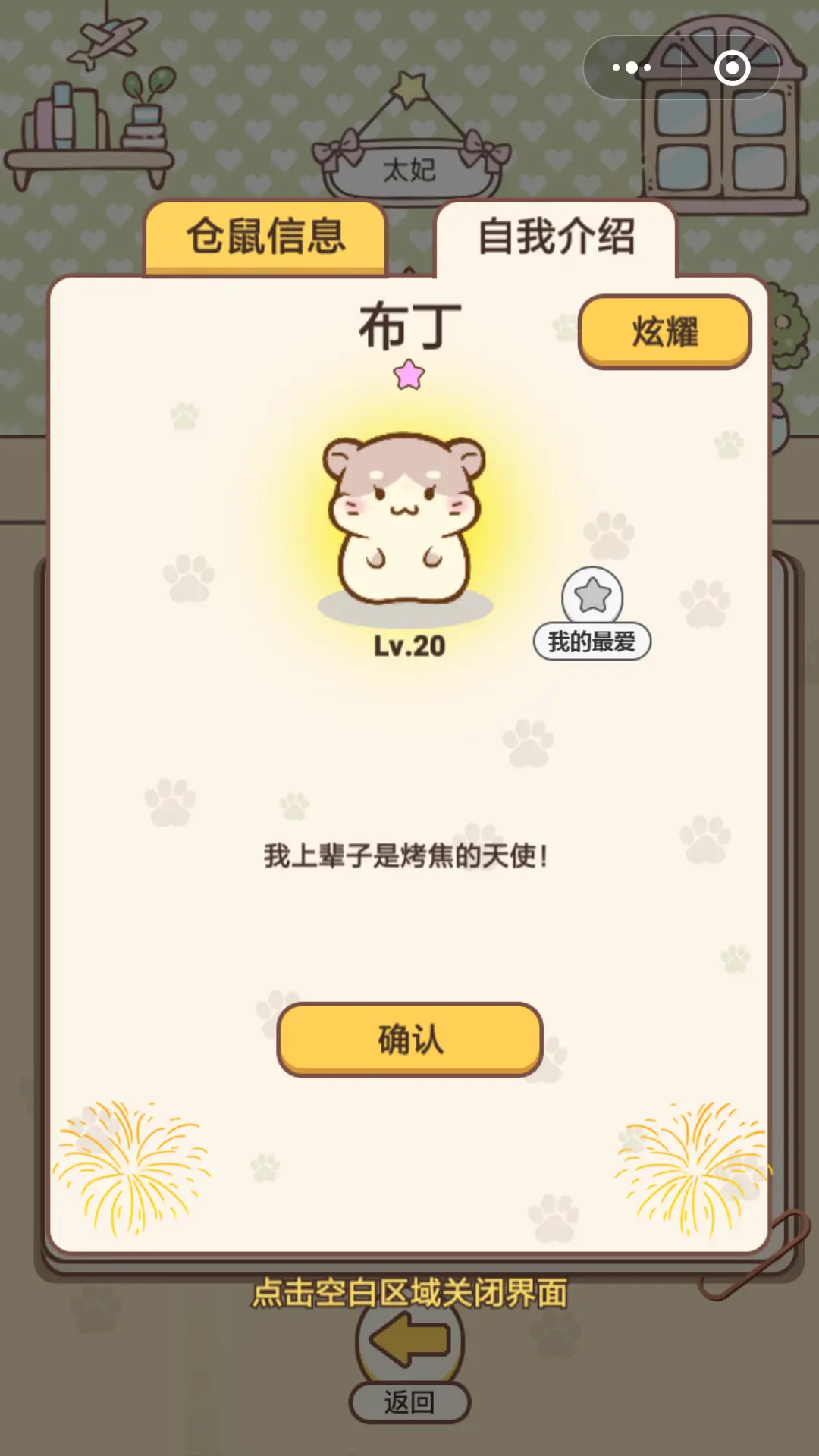This screenshot has width=819, height=1456.
Task: Tap the 我的最爱 label bubble
Action: (594, 641)
